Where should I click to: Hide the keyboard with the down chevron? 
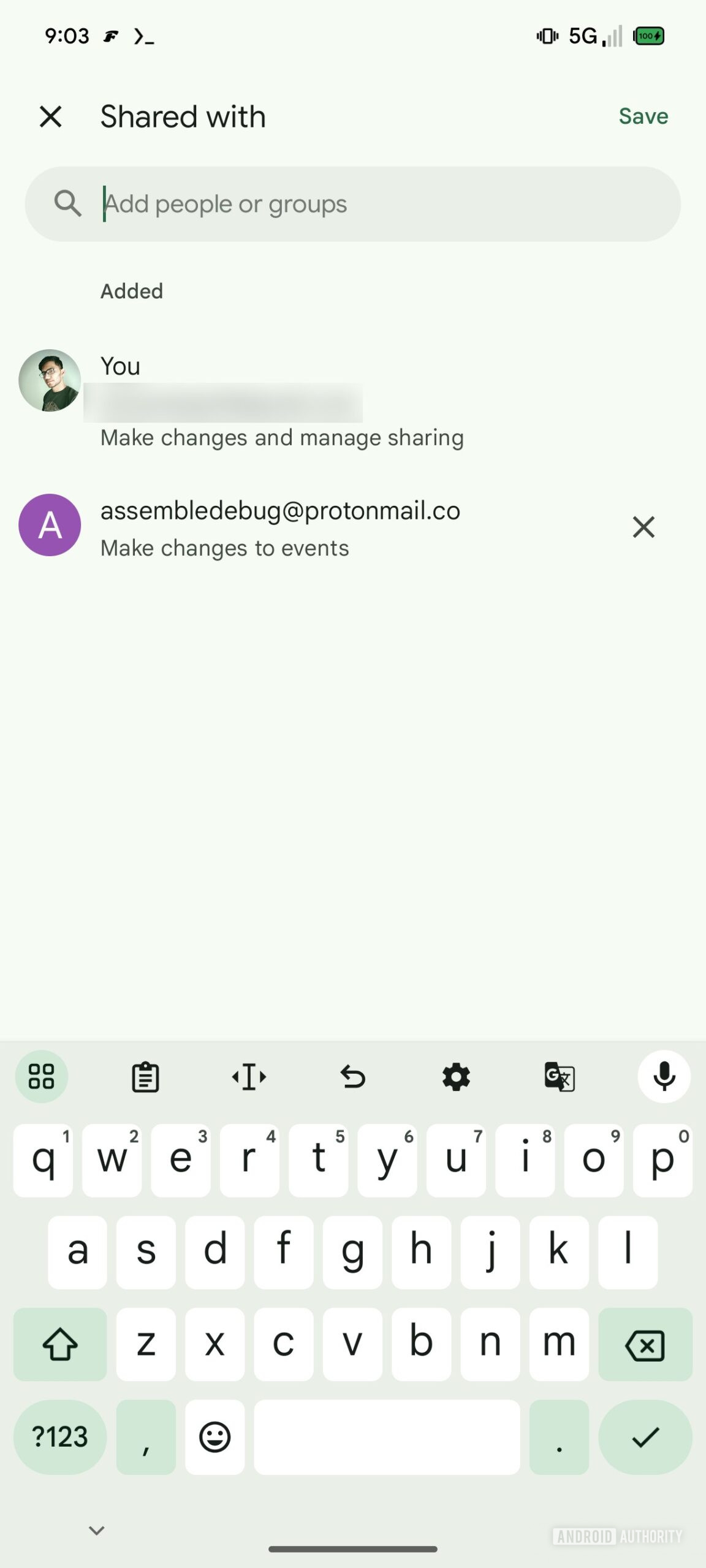(97, 1531)
